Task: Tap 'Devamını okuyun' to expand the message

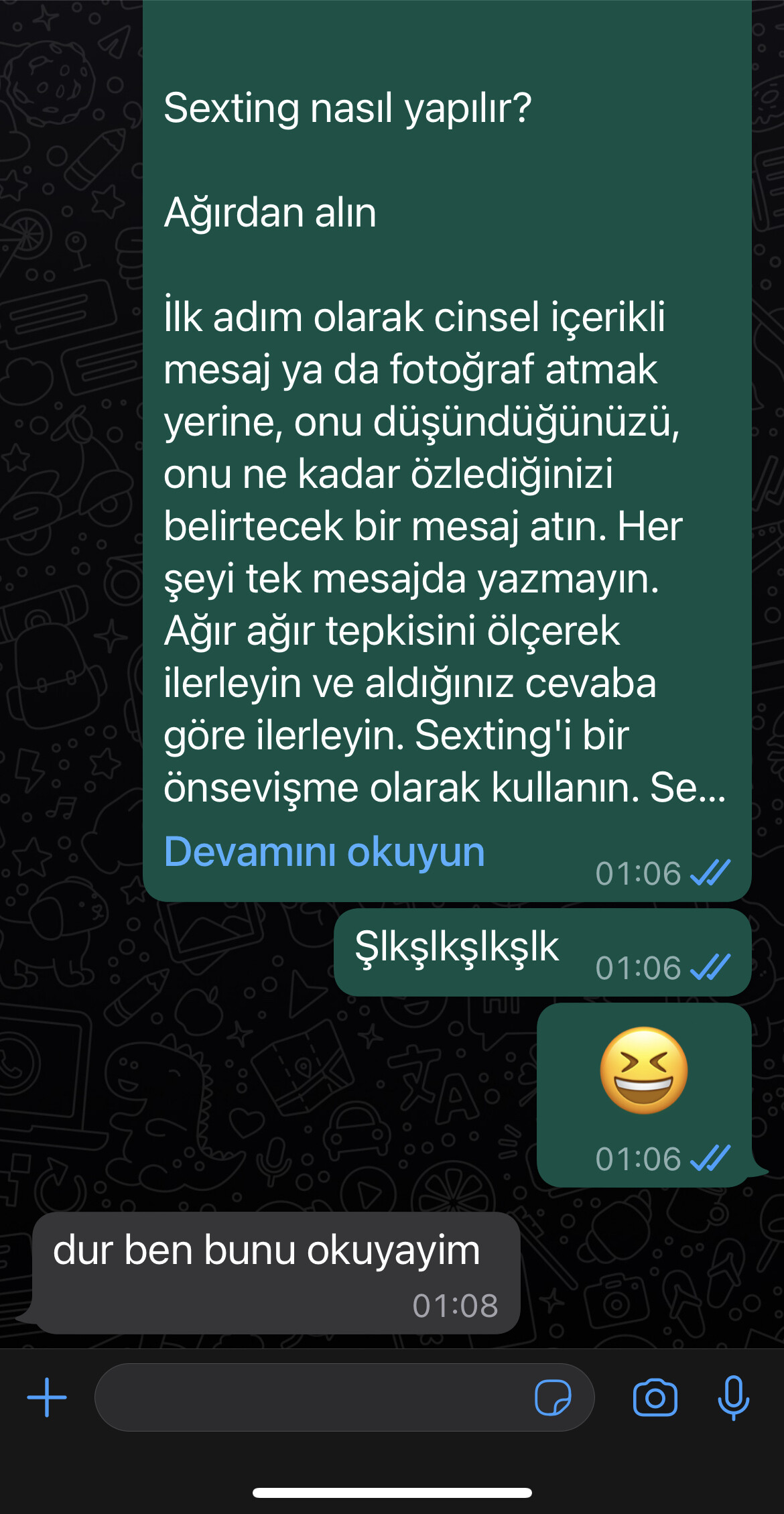Action: [324, 853]
